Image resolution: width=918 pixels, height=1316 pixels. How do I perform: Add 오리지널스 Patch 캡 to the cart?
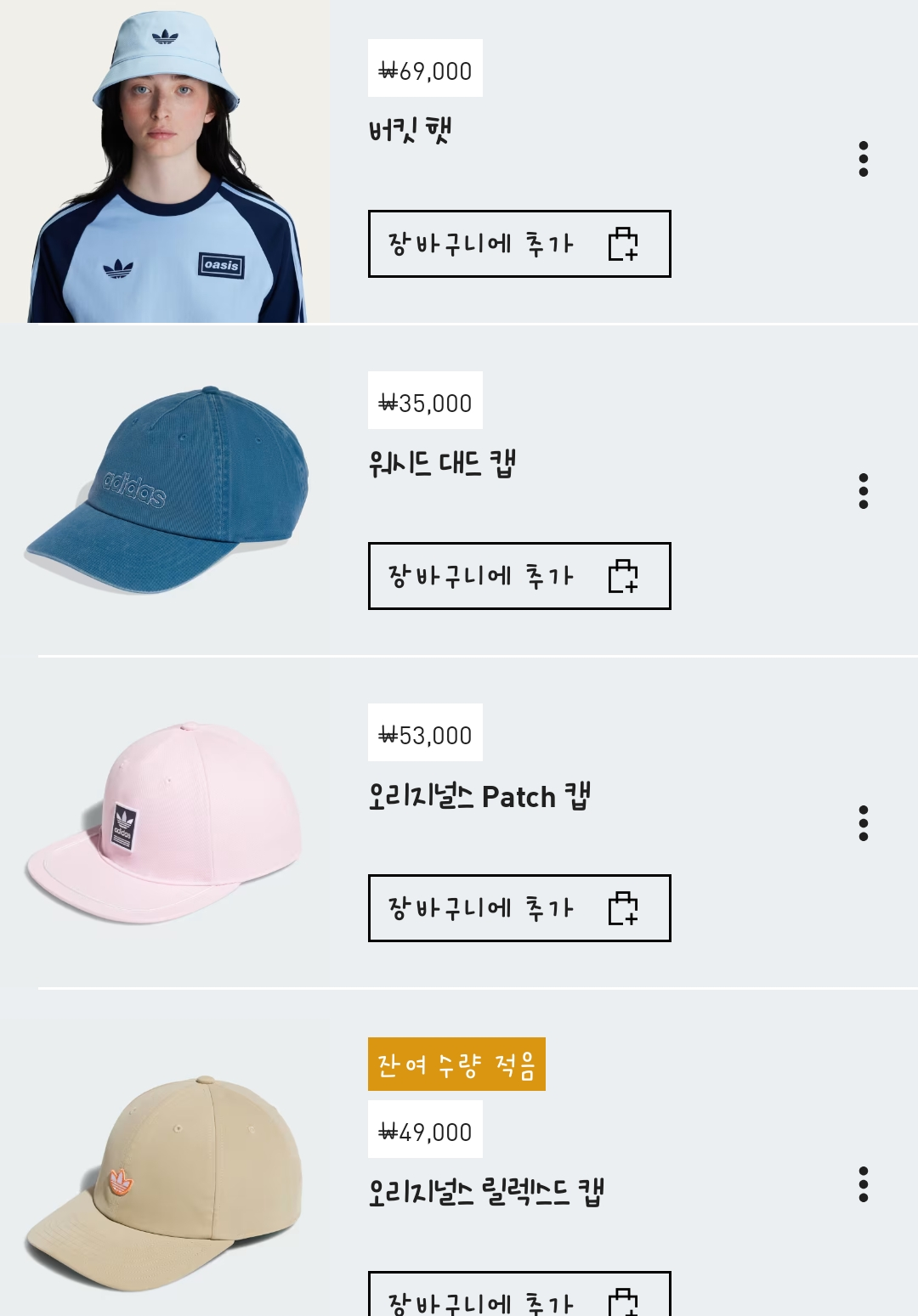(x=518, y=908)
